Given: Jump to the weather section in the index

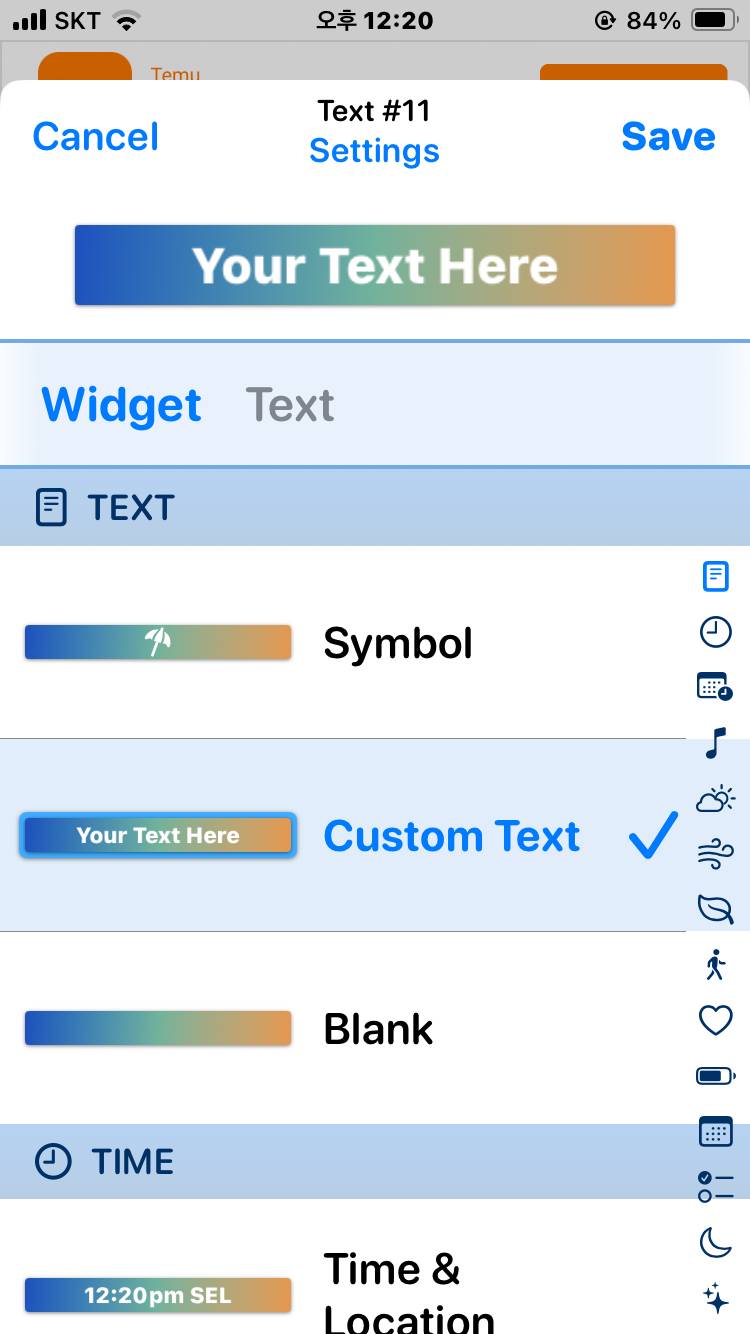Looking at the screenshot, I should click(x=715, y=799).
